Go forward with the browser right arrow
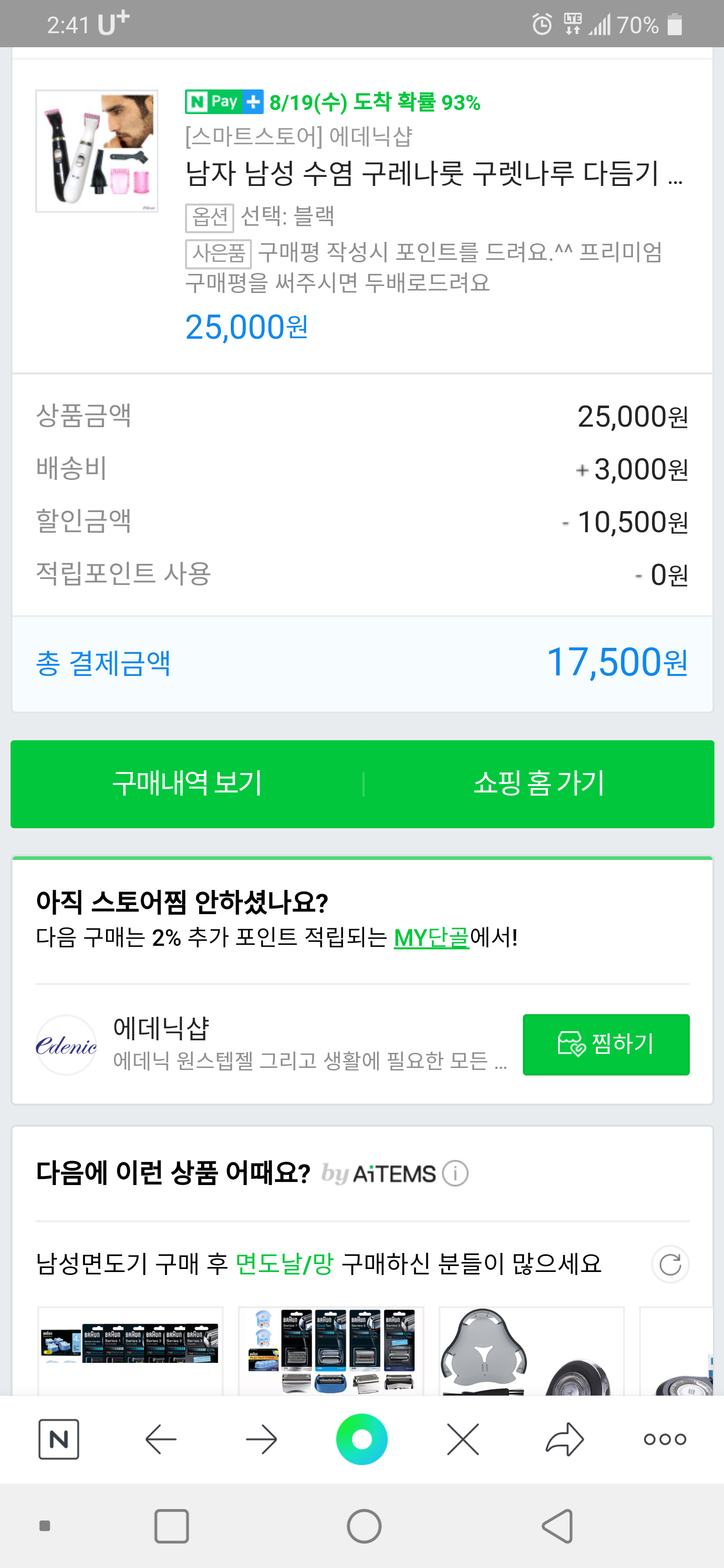This screenshot has height=1568, width=724. coord(261,1439)
